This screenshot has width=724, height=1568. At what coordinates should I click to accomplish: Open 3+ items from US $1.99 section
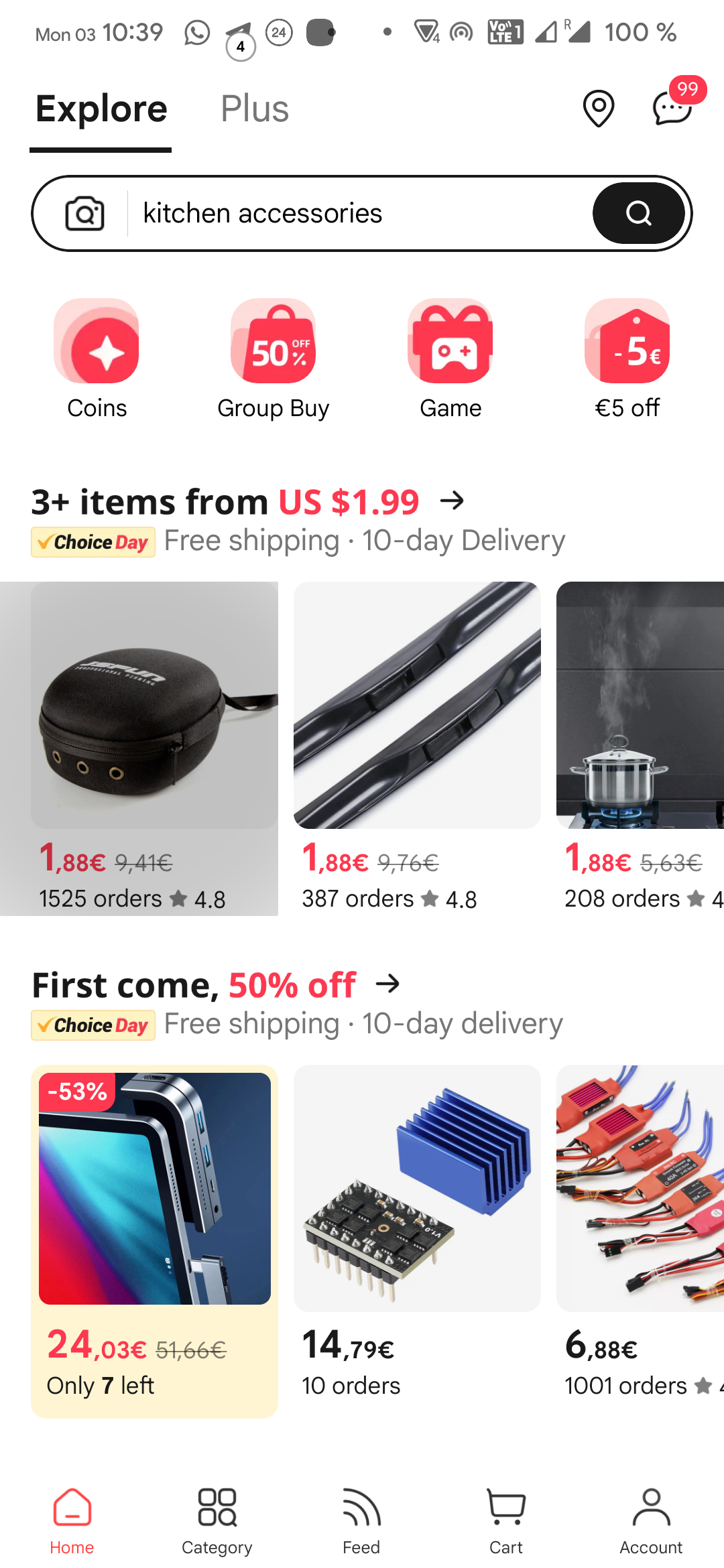(x=248, y=501)
